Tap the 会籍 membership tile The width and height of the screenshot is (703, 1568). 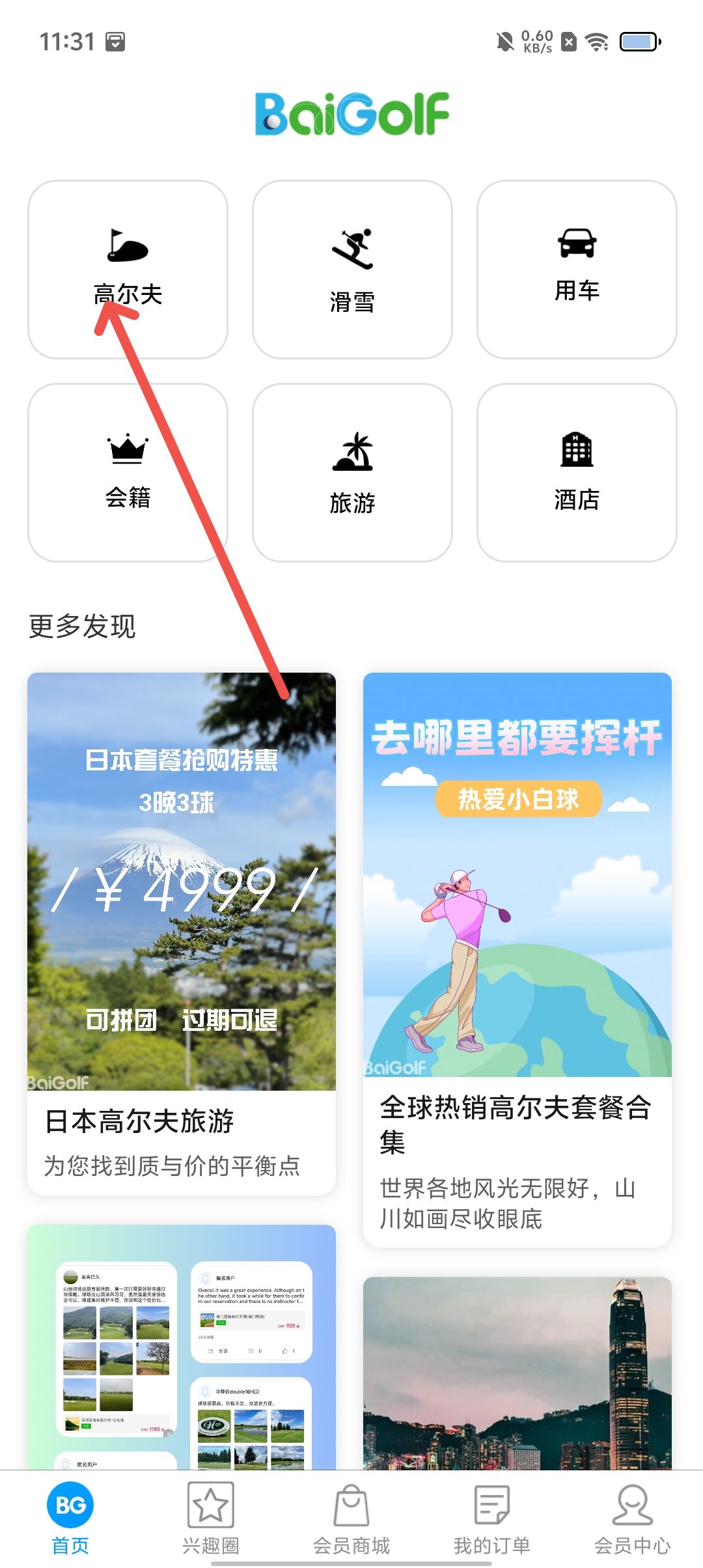128,472
